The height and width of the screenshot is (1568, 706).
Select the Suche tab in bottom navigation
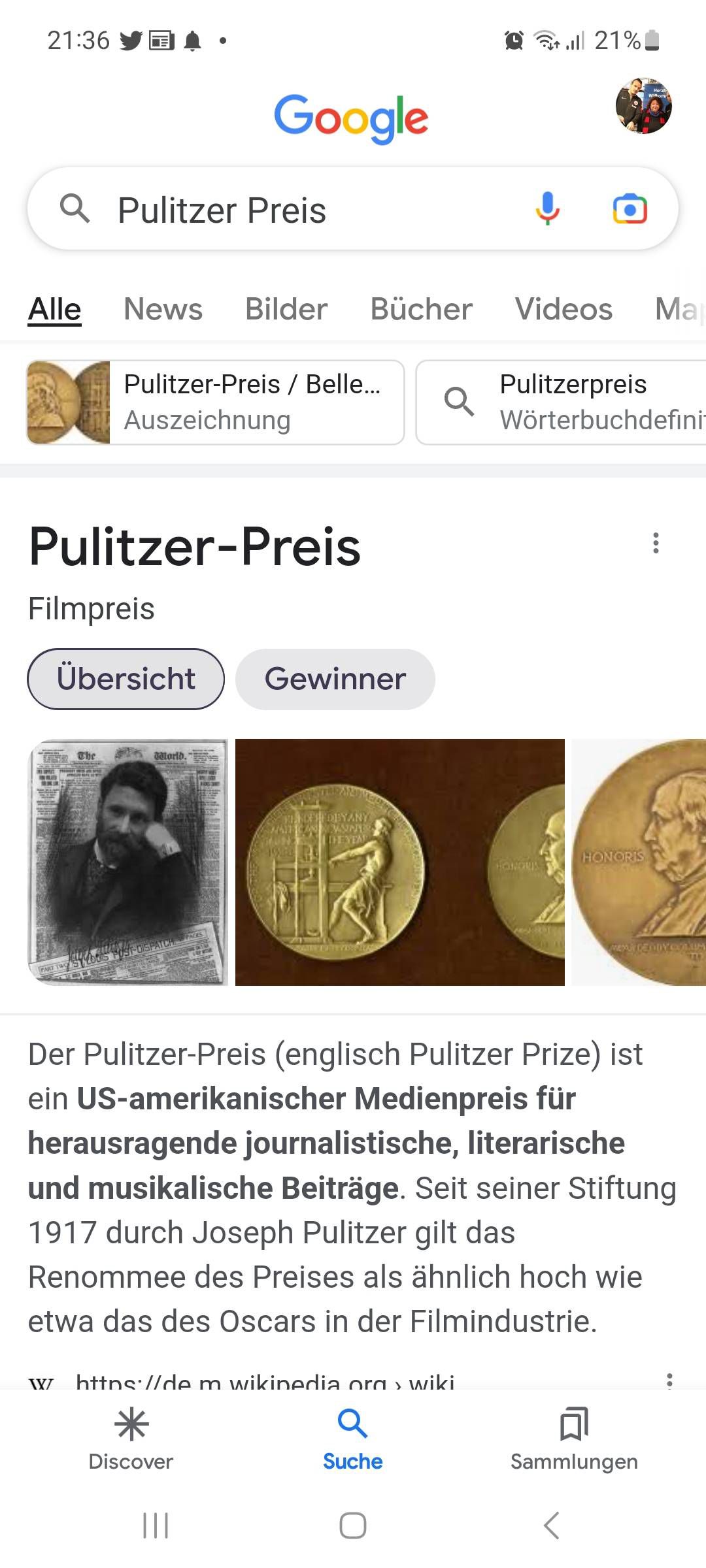[x=352, y=1440]
